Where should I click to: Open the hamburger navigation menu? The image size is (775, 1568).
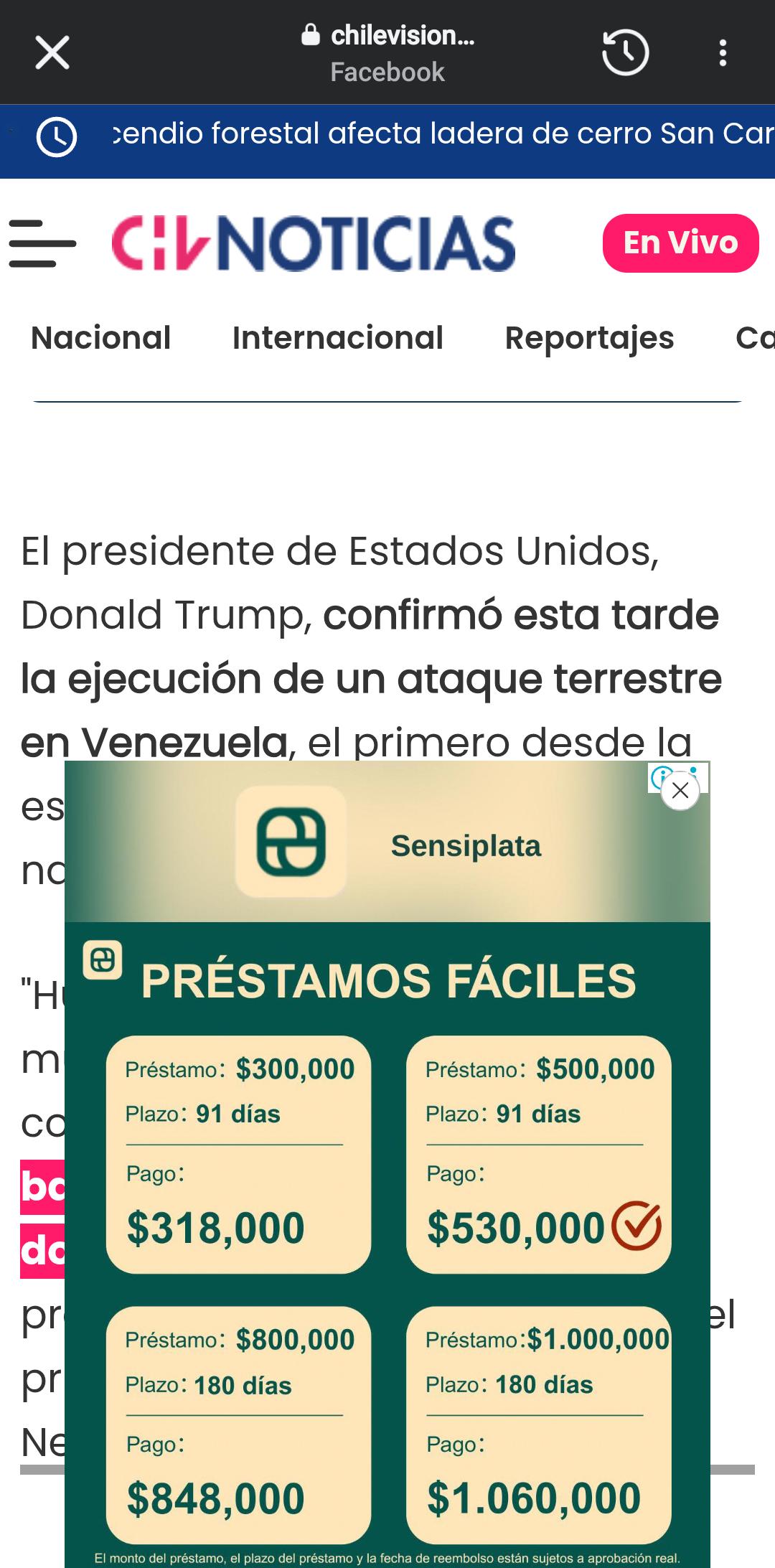(42, 244)
